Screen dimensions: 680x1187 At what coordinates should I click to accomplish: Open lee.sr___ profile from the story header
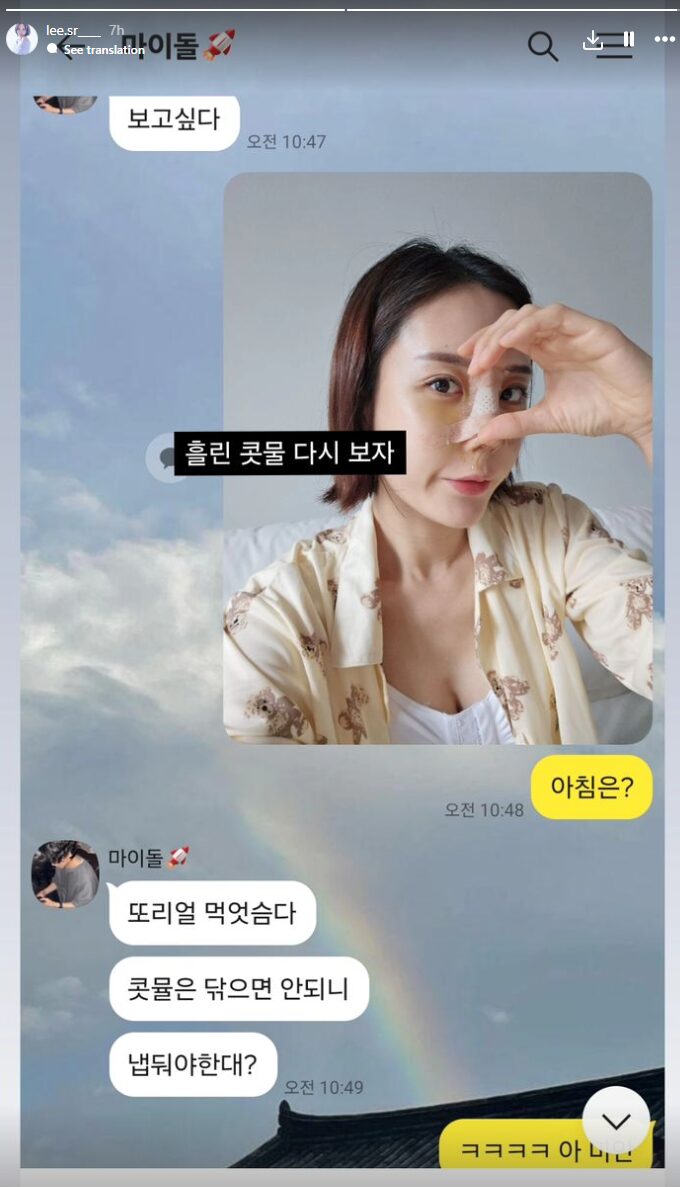(73, 31)
